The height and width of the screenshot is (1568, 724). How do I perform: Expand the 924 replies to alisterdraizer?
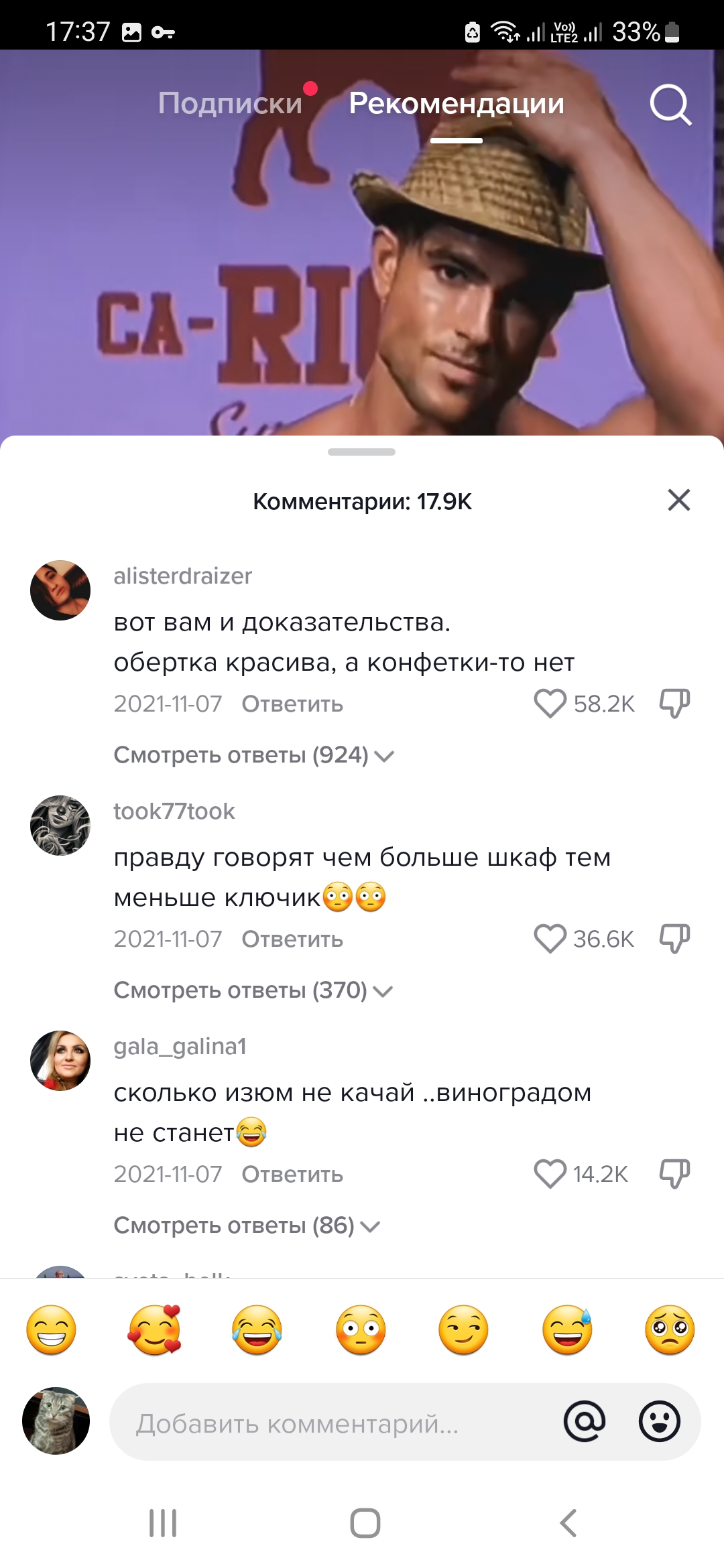(253, 755)
